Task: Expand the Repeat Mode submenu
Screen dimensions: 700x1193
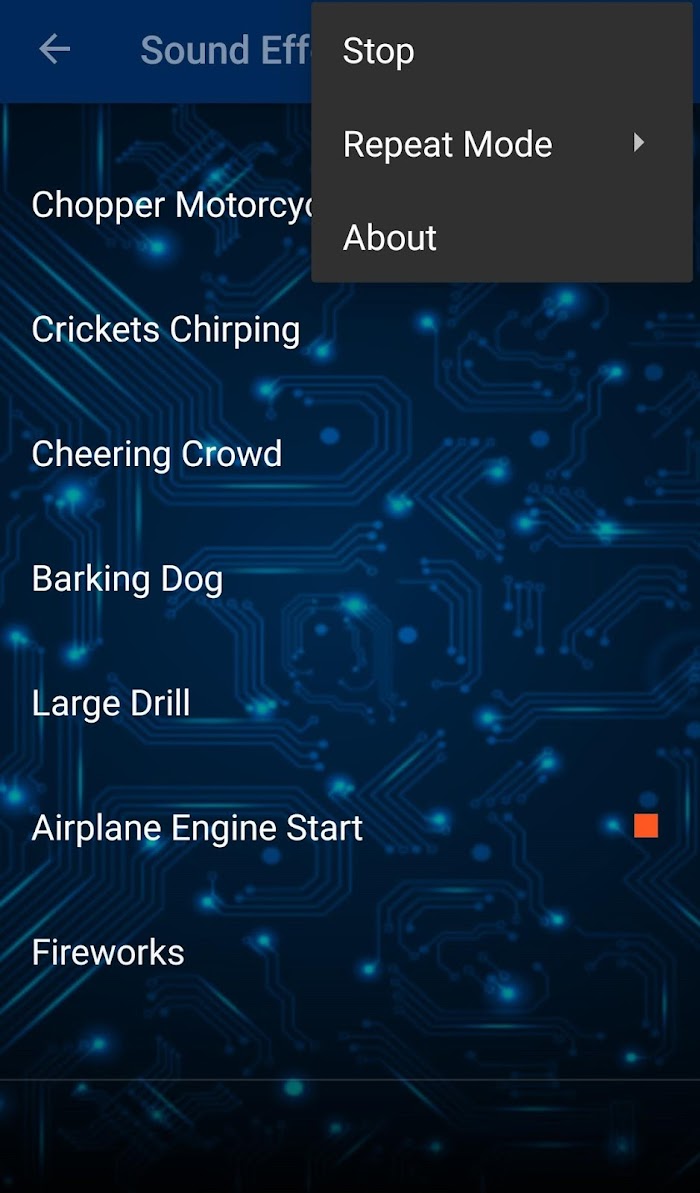Action: tap(502, 144)
